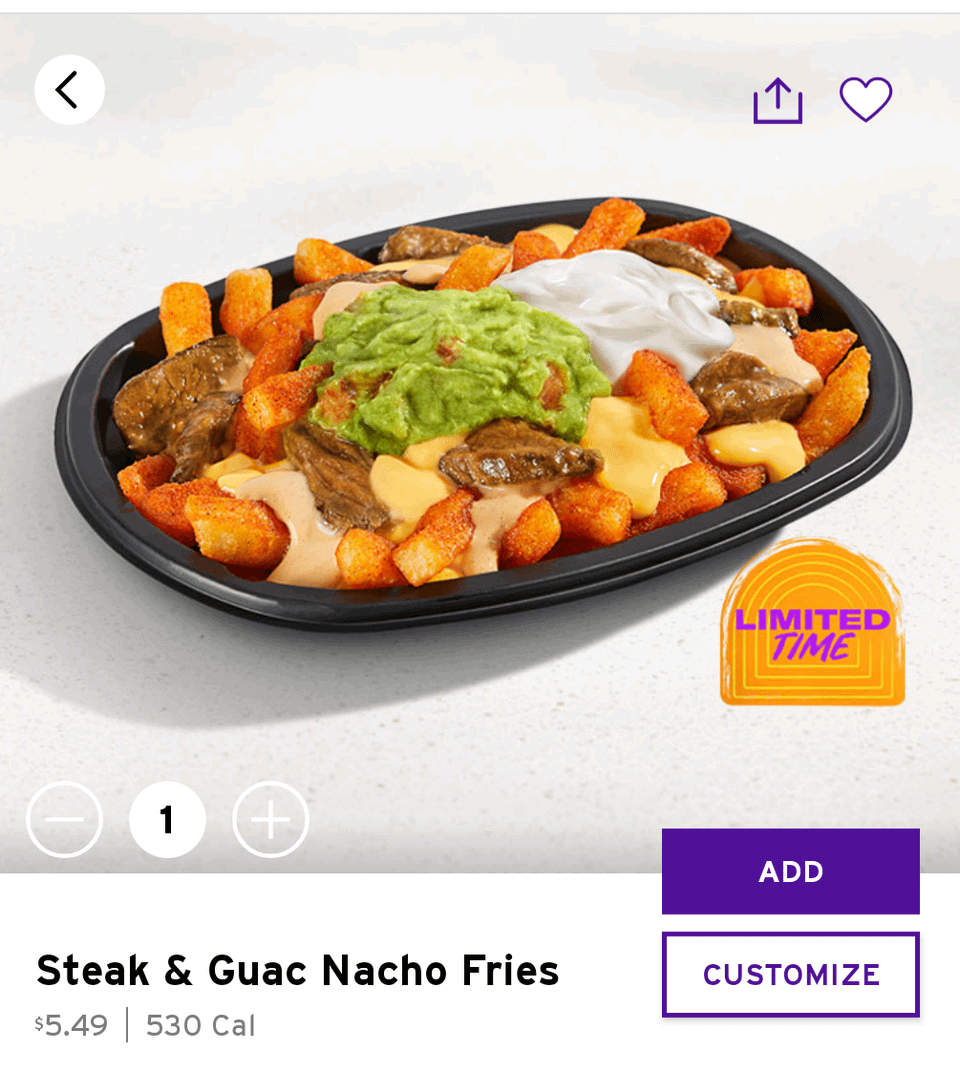960x1092 pixels.
Task: Increase the quantity with the plus button
Action: [270, 820]
